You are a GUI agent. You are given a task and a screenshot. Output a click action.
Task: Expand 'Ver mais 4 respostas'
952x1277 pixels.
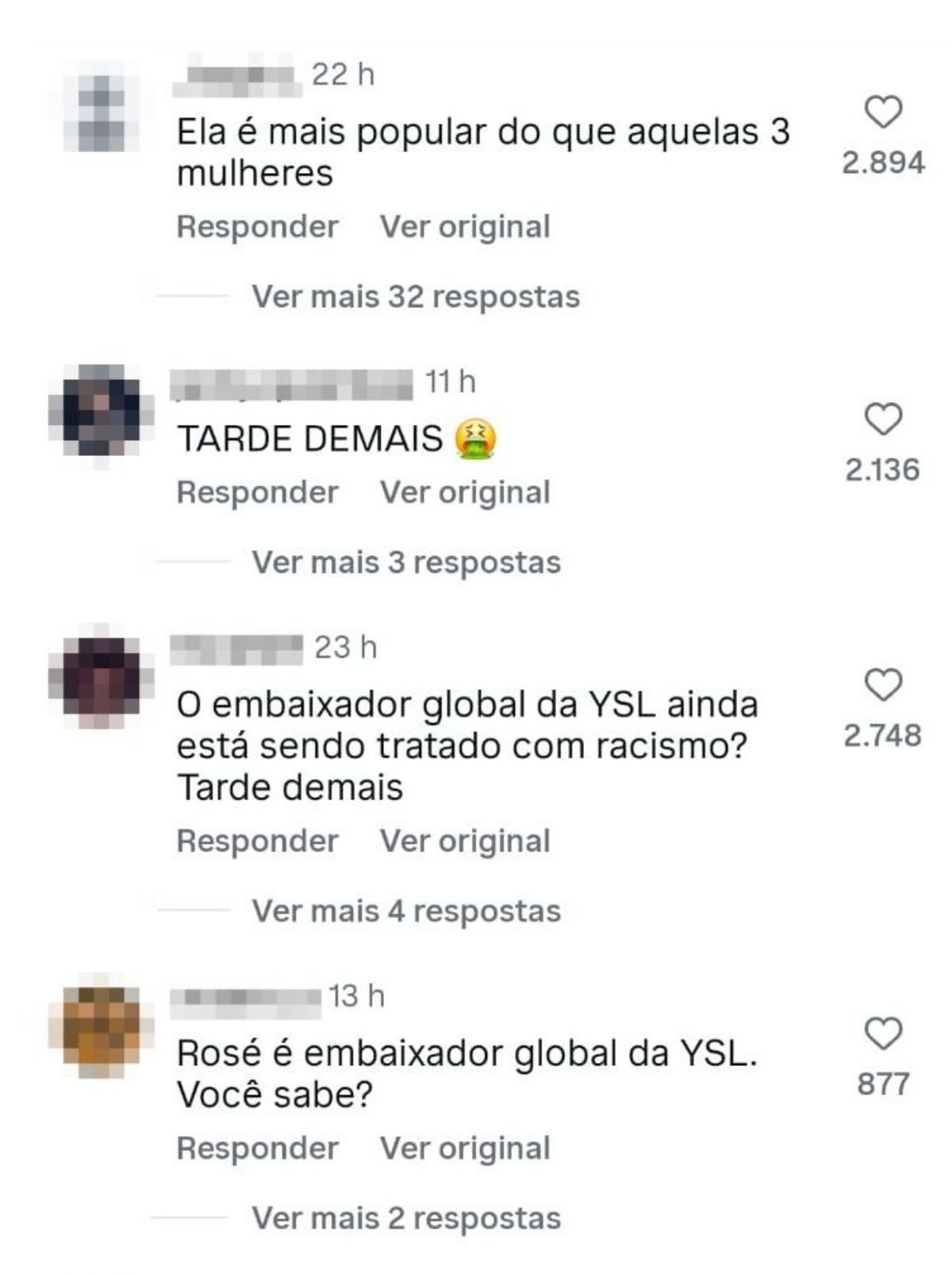pyautogui.click(x=406, y=911)
